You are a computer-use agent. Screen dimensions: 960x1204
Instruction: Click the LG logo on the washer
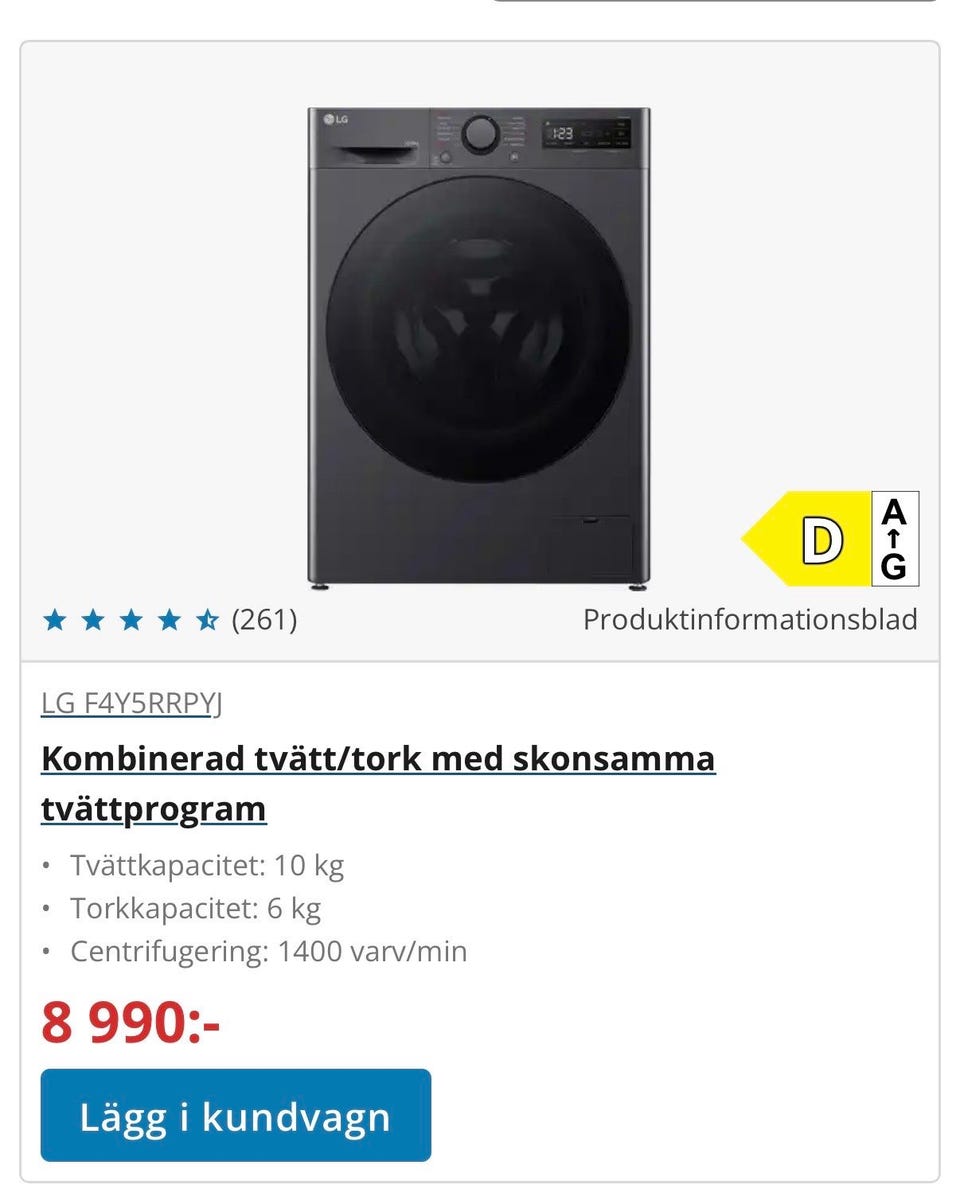(335, 121)
